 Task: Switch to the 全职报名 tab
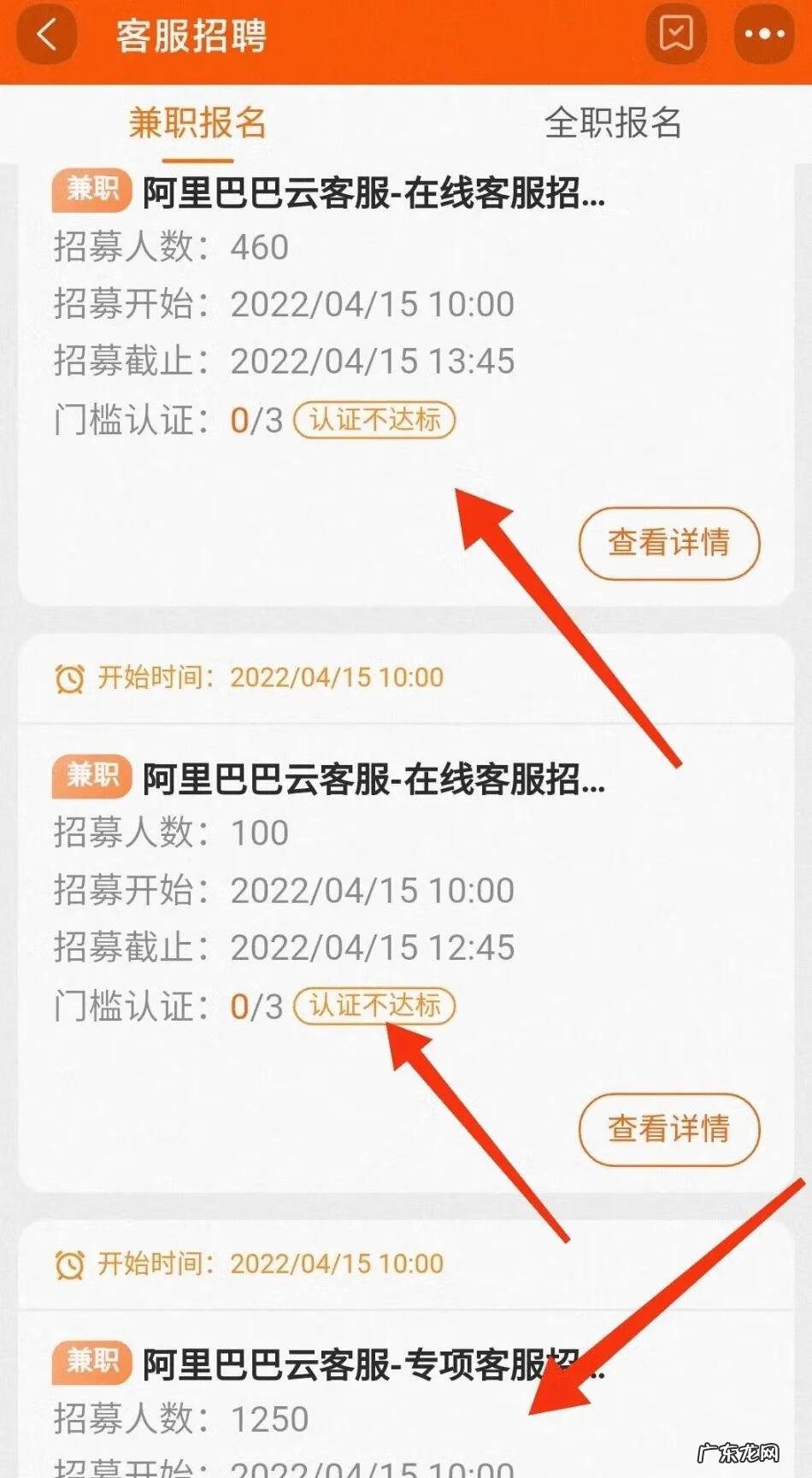point(614,123)
